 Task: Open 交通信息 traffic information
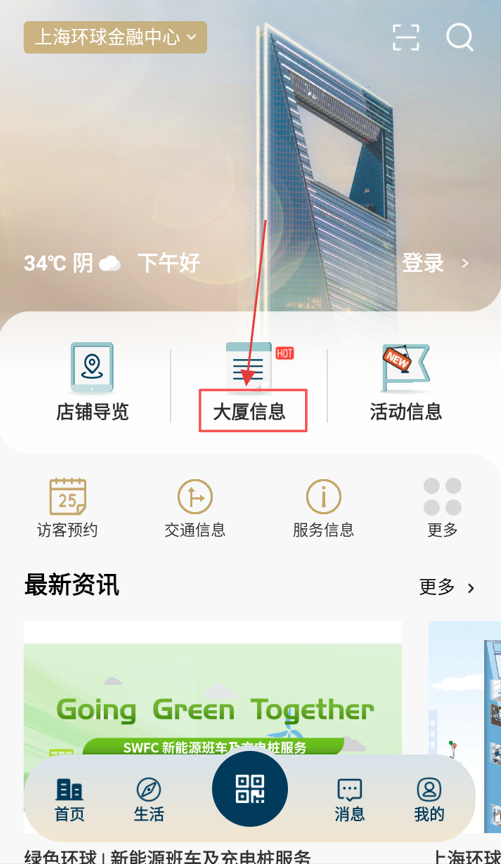point(195,507)
